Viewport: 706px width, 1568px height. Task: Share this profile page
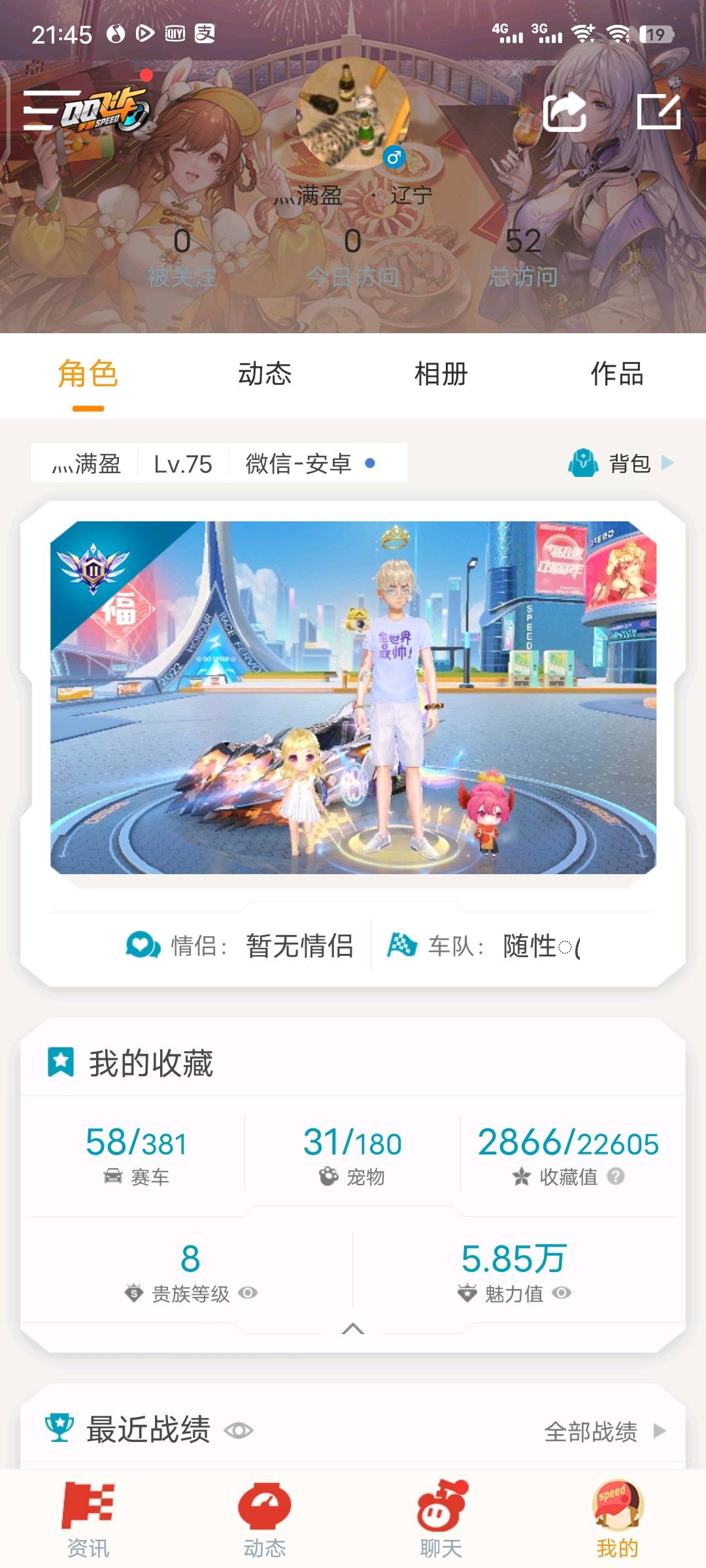[565, 111]
